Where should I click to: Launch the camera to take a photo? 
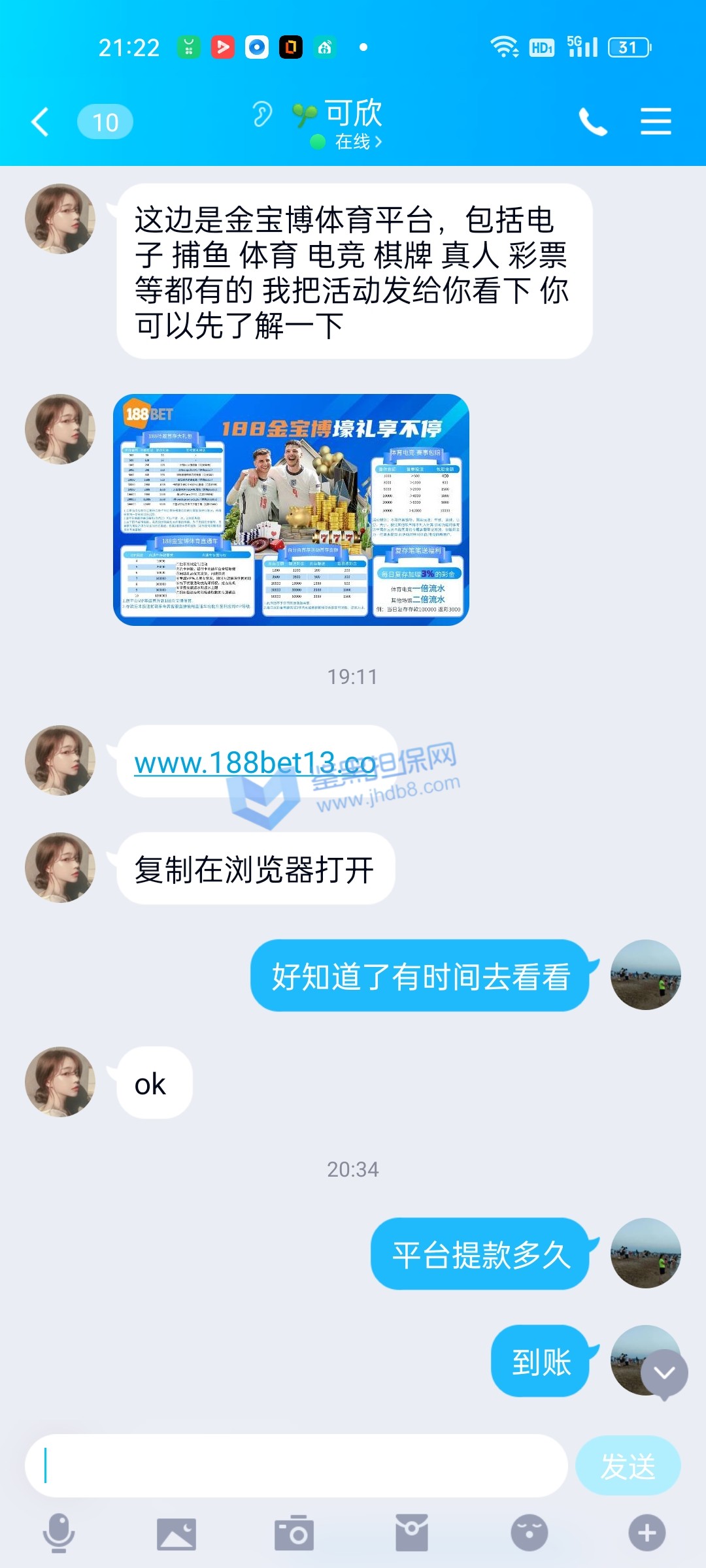pos(294,1533)
